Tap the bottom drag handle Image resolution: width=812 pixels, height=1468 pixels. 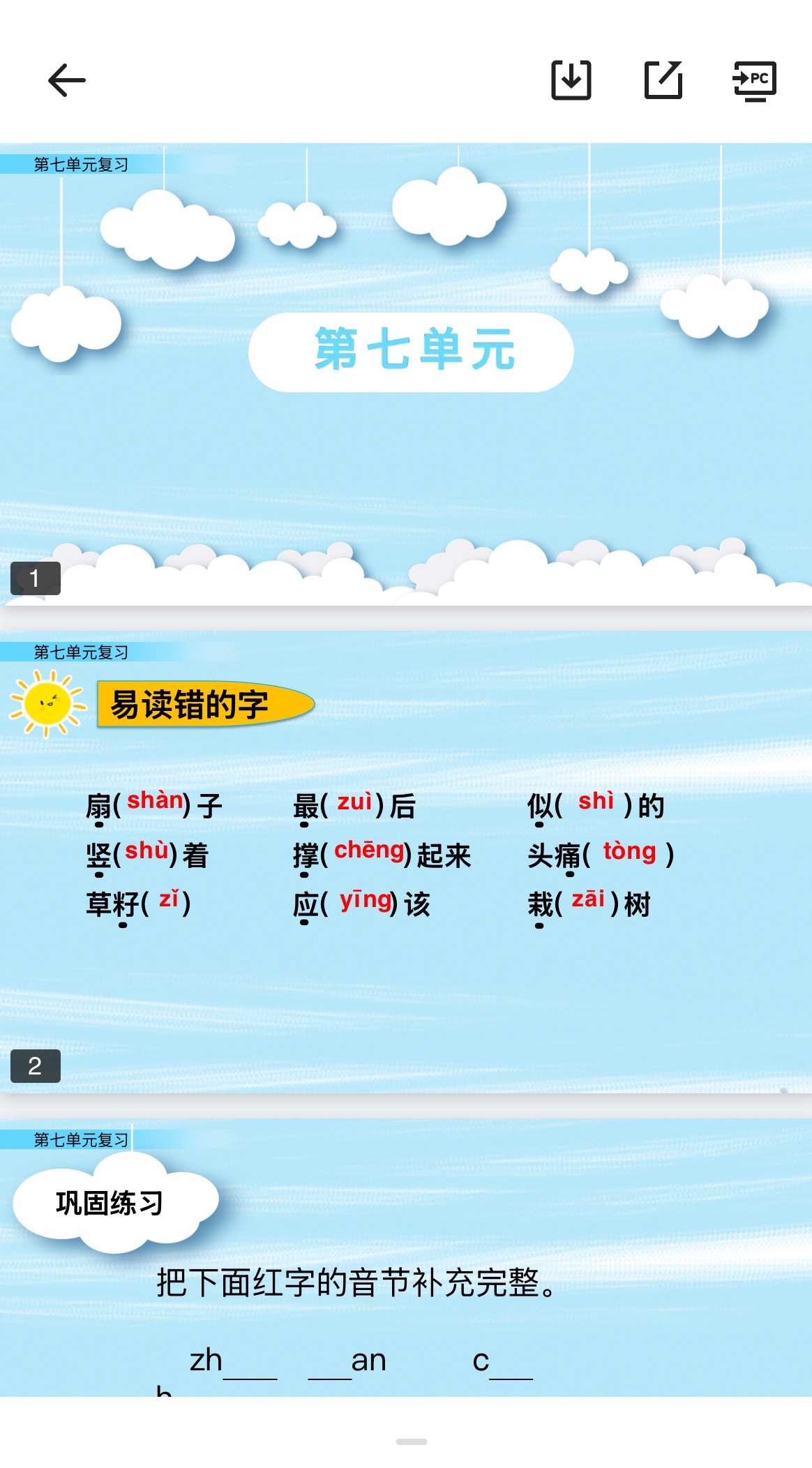[411, 1441]
